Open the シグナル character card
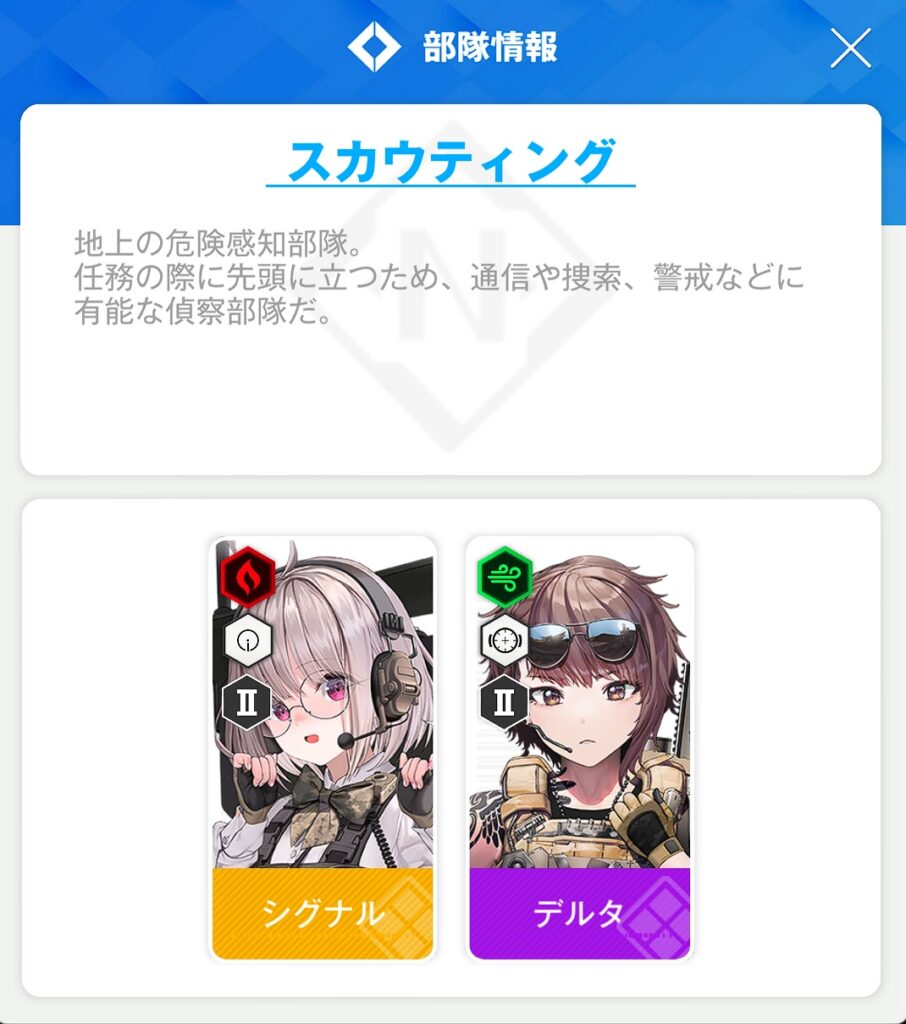The height and width of the screenshot is (1024, 906). (322, 748)
